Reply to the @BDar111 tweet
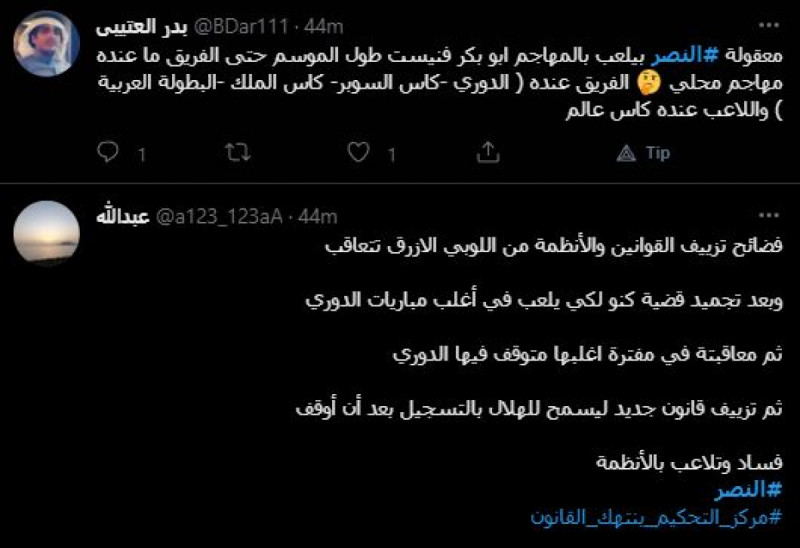 pos(110,153)
